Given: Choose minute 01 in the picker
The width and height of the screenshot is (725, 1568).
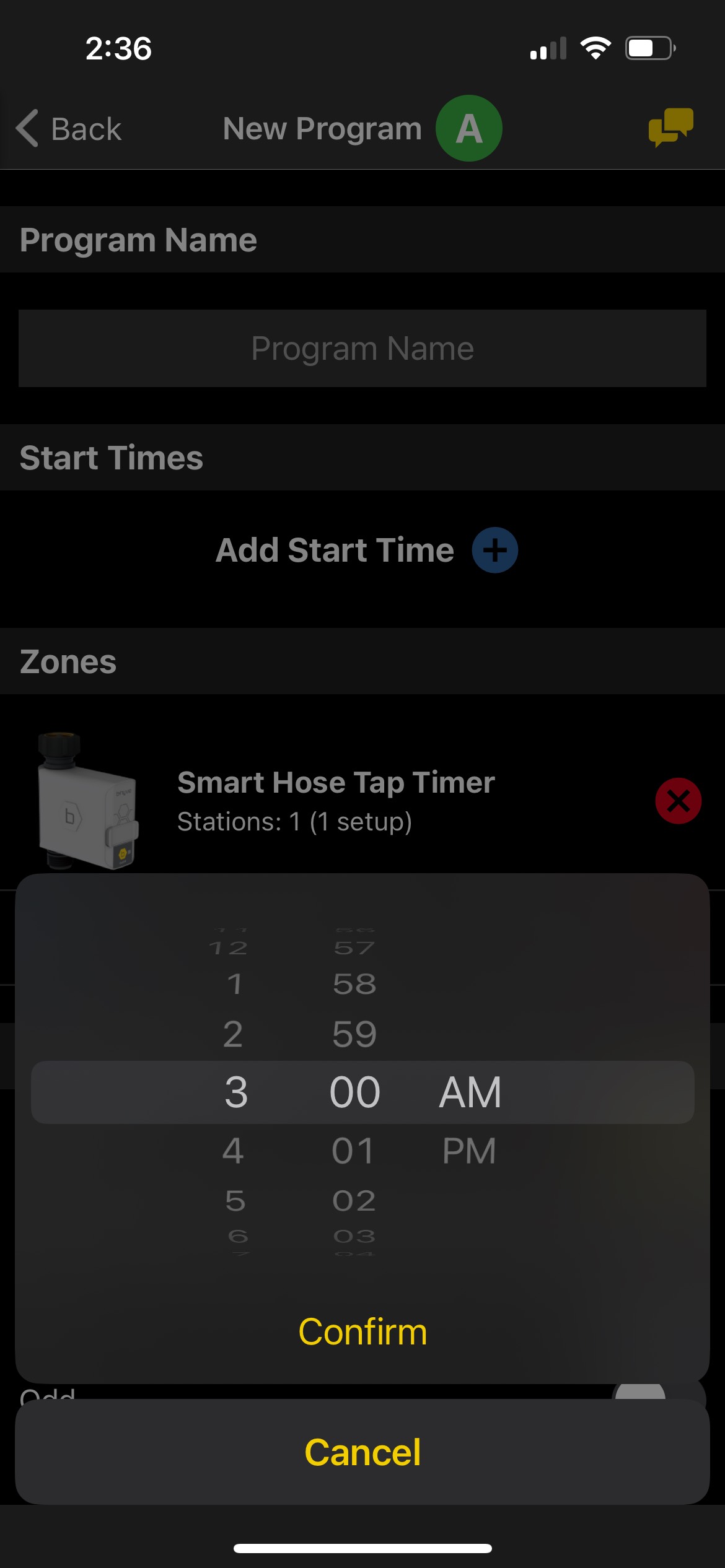Looking at the screenshot, I should click(353, 1151).
